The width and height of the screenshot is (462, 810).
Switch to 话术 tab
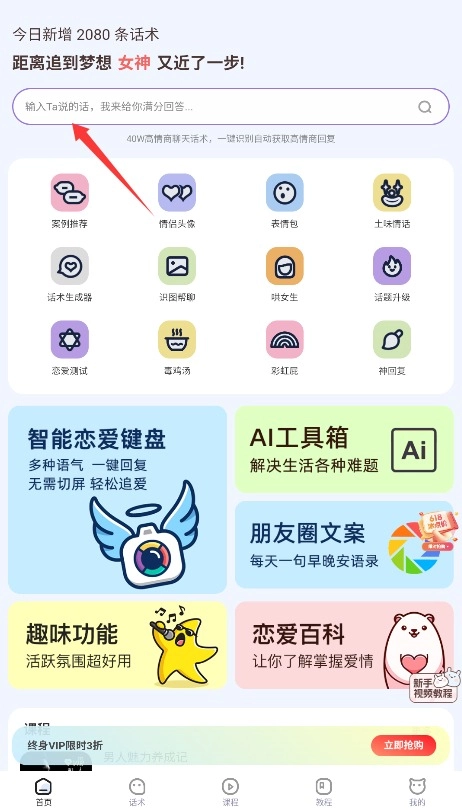click(137, 791)
